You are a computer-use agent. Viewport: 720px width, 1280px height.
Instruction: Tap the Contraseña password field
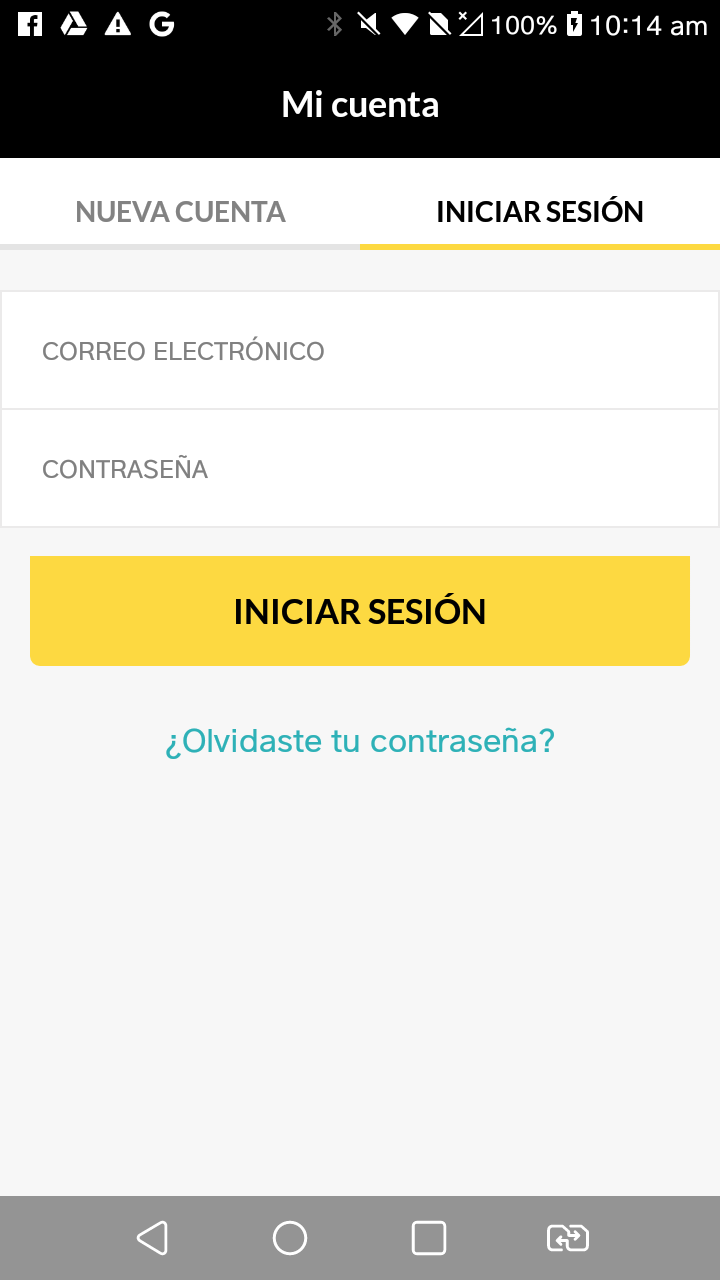[x=360, y=468]
